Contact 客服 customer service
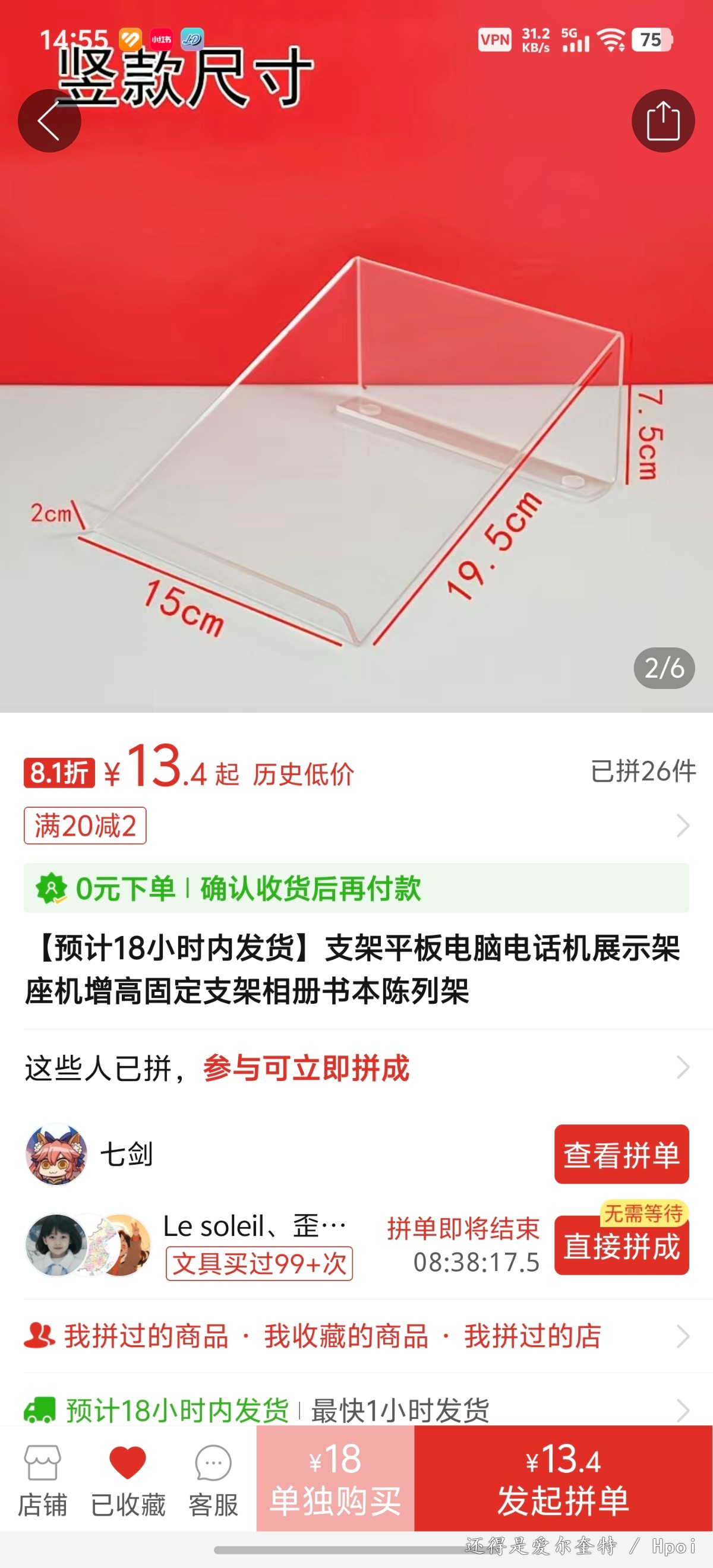This screenshot has height=1568, width=713. pyautogui.click(x=213, y=1480)
